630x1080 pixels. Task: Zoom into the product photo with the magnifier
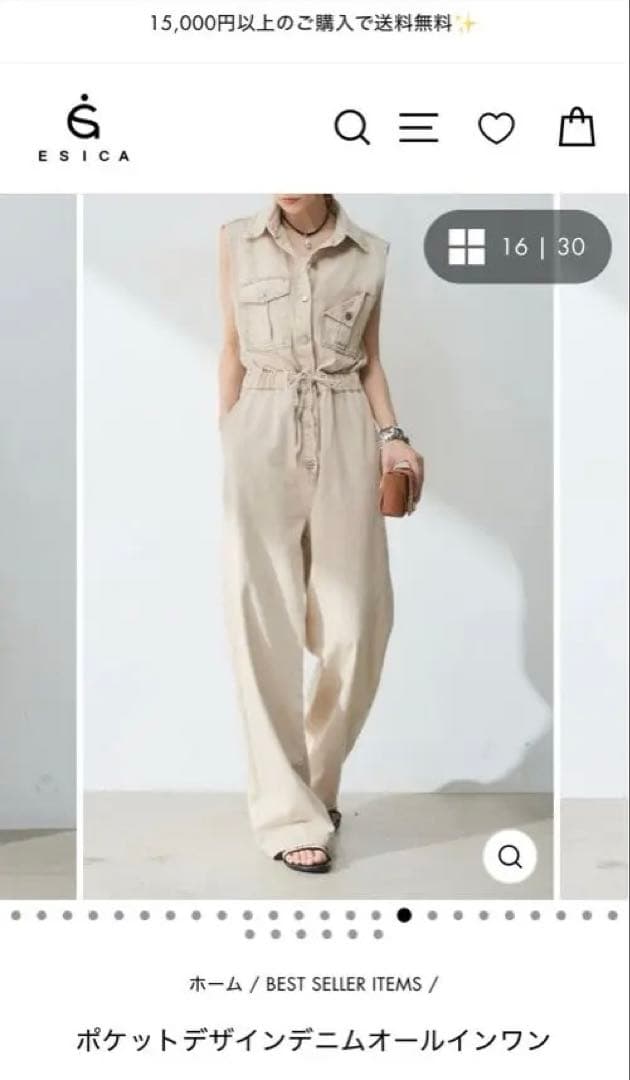pos(510,855)
